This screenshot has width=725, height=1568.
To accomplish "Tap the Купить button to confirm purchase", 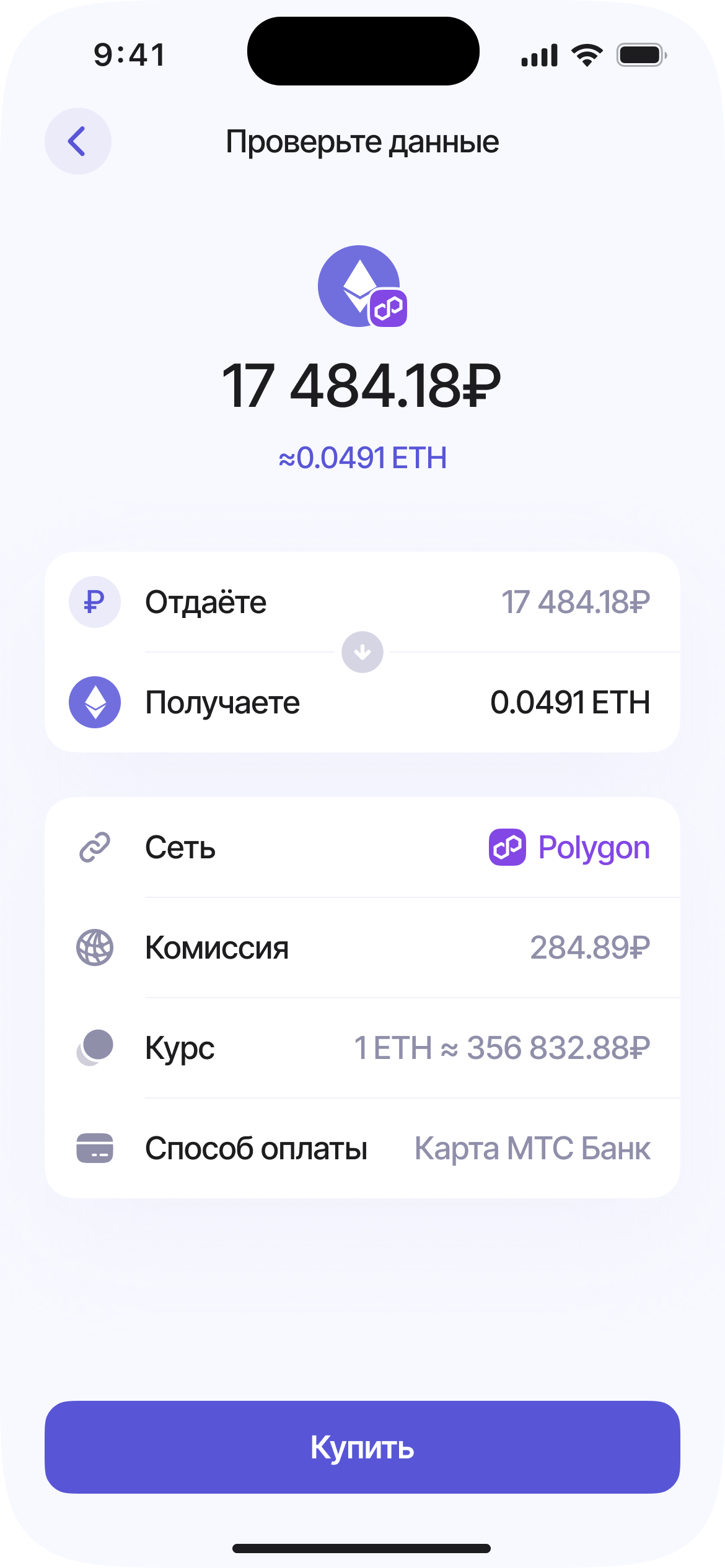I will click(x=362, y=1447).
